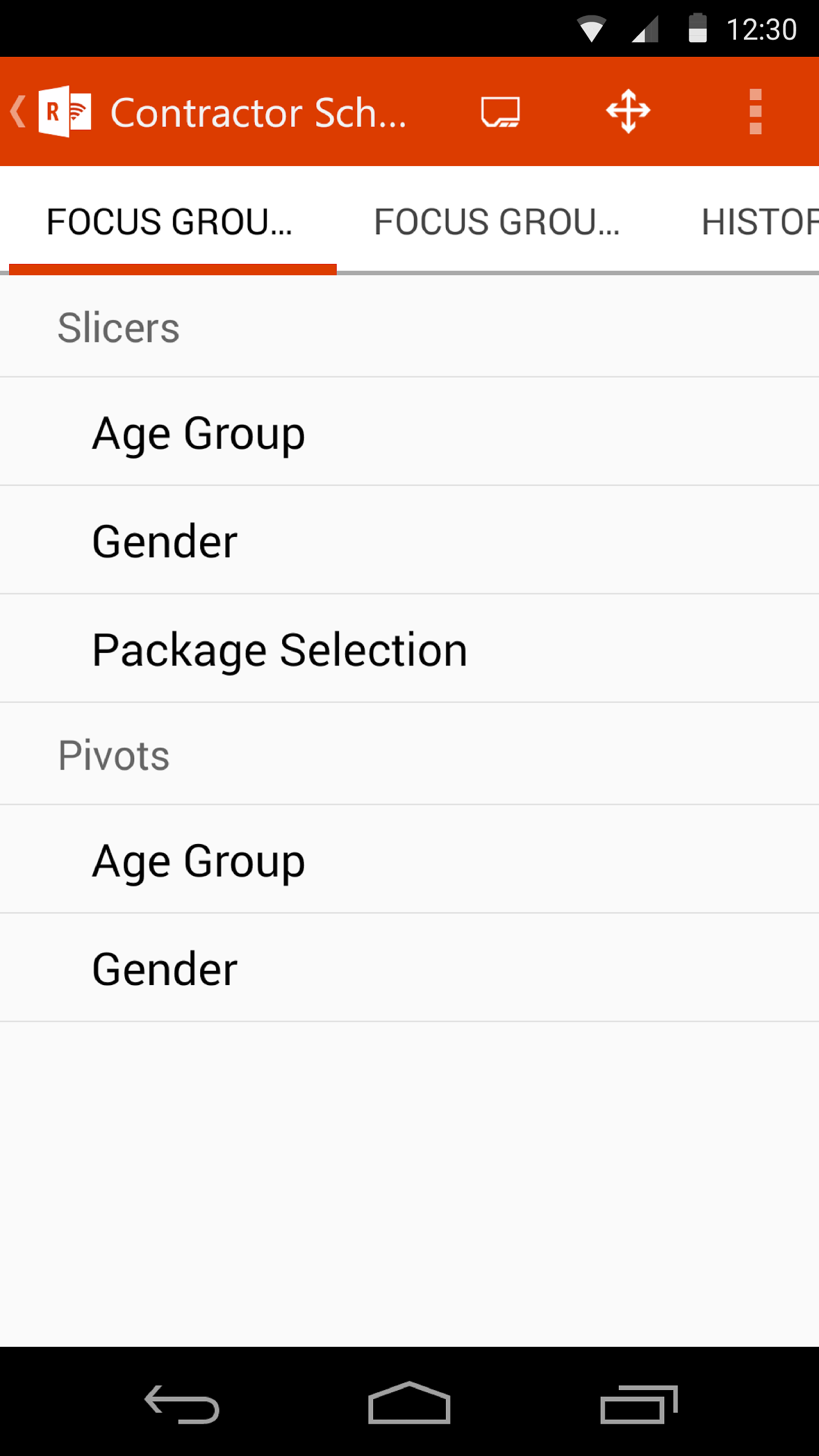
Task: Toggle the Gender slicer
Action: click(x=164, y=540)
